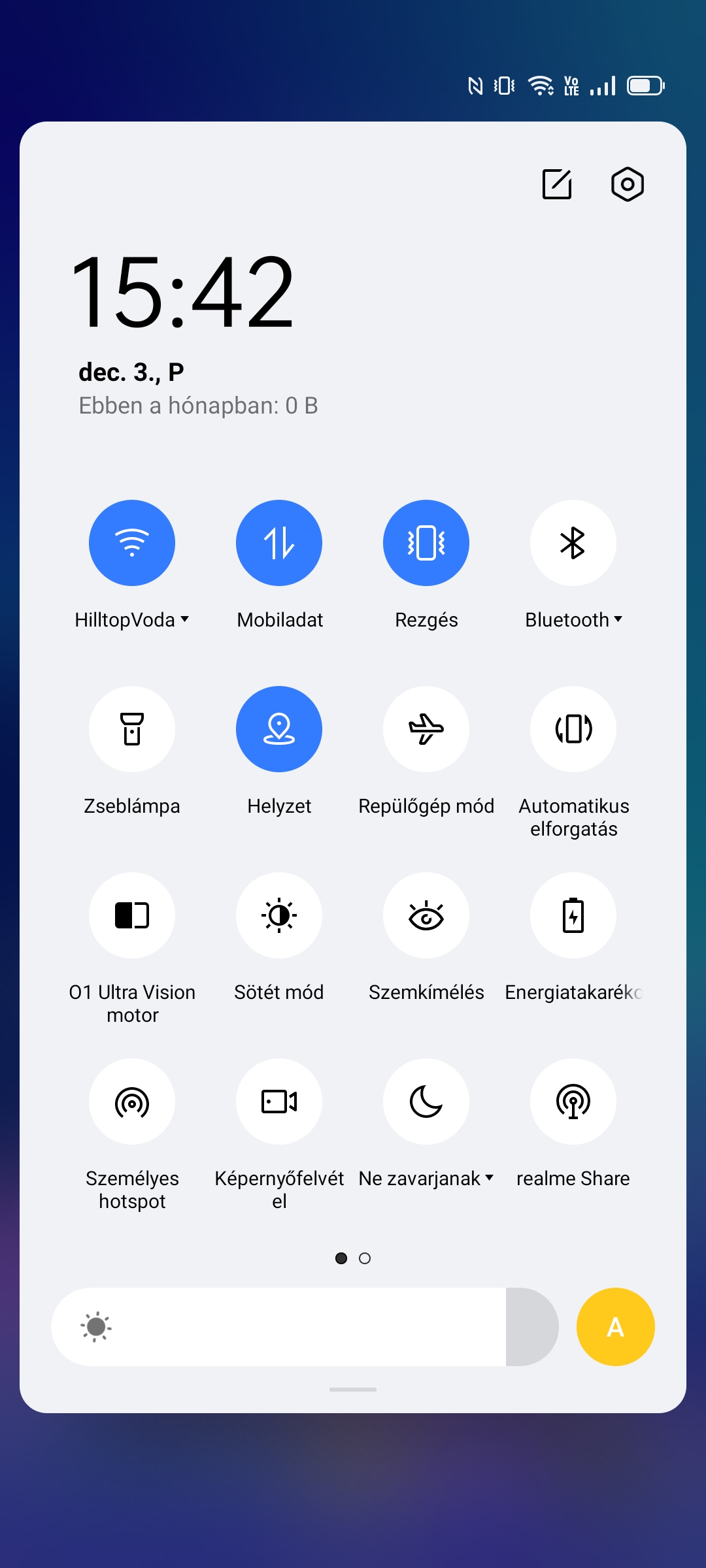Enable Repülőgép mód
The image size is (706, 1568).
[426, 729]
